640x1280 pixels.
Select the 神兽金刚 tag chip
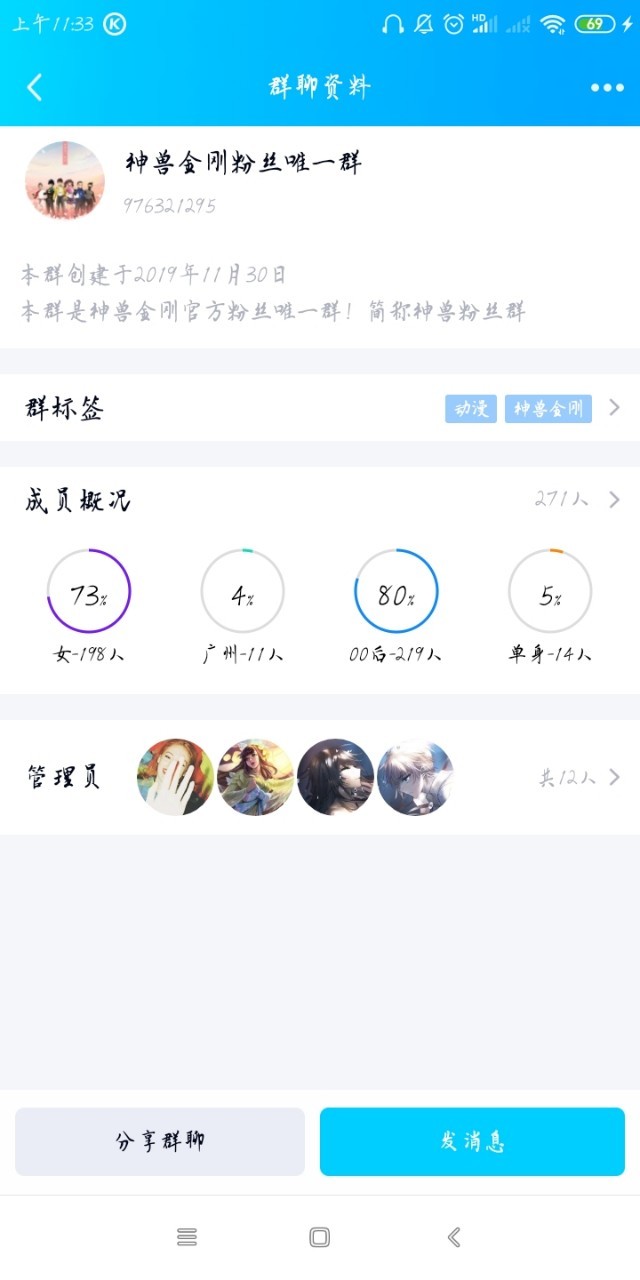pyautogui.click(x=548, y=408)
